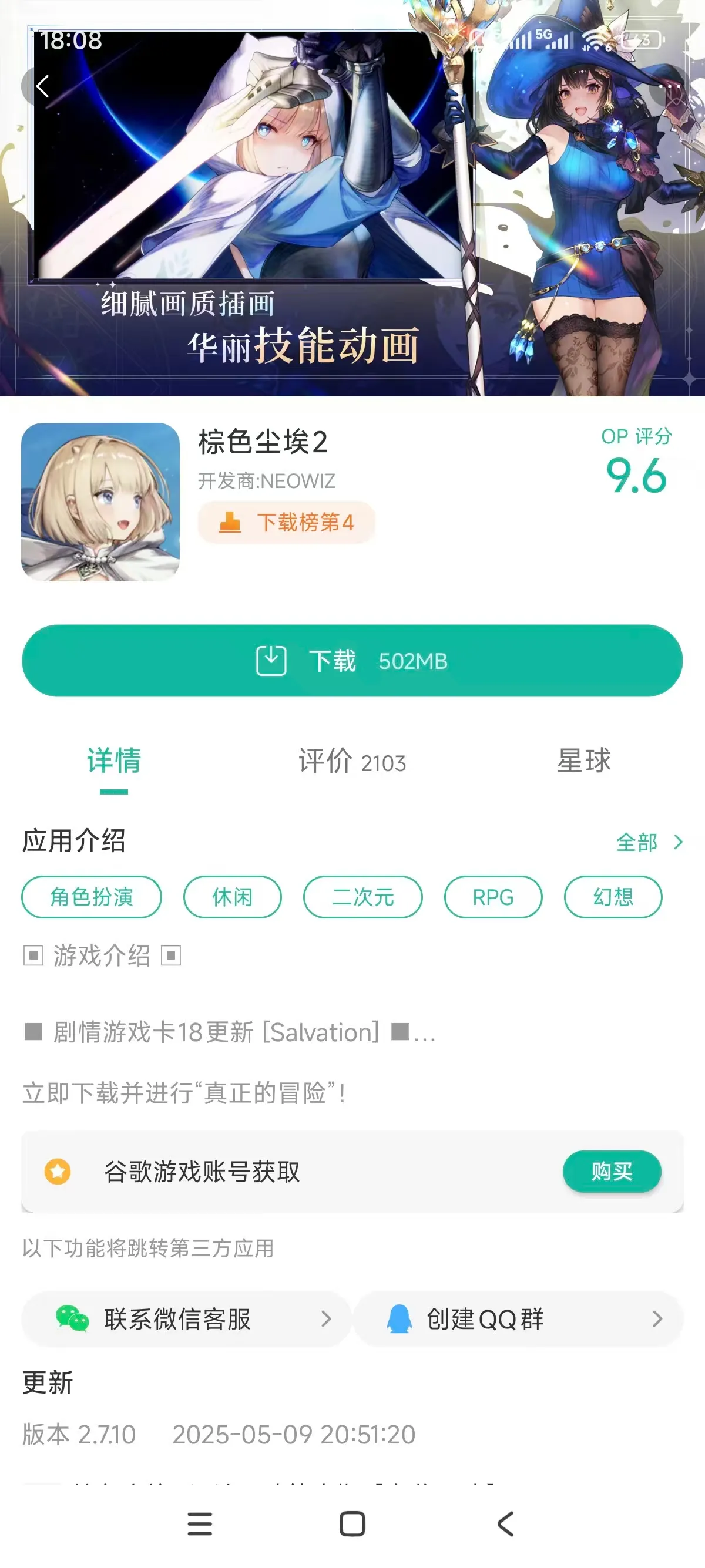Tap the 棕色尘埃2 app icon thumbnail

pyautogui.click(x=101, y=502)
